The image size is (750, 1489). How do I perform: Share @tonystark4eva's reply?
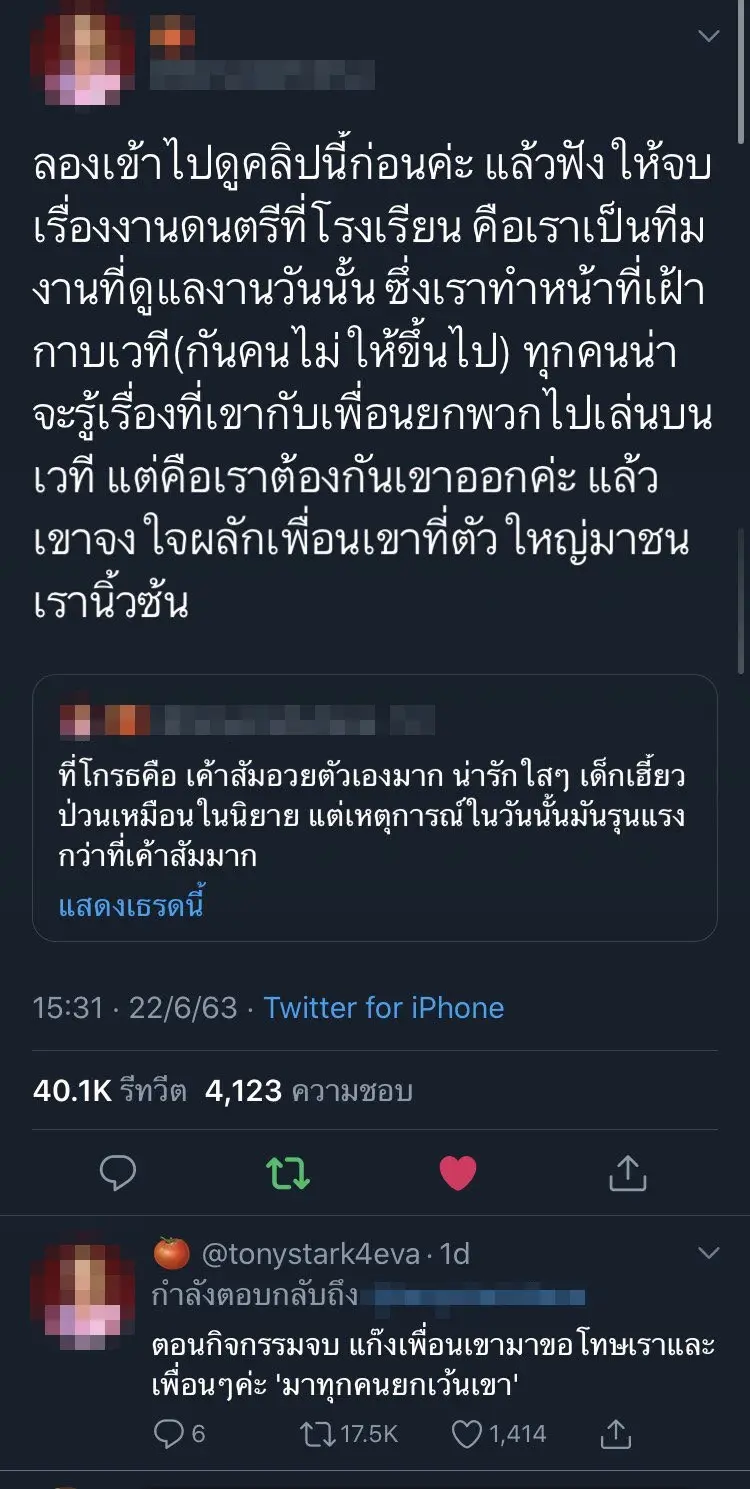618,1434
